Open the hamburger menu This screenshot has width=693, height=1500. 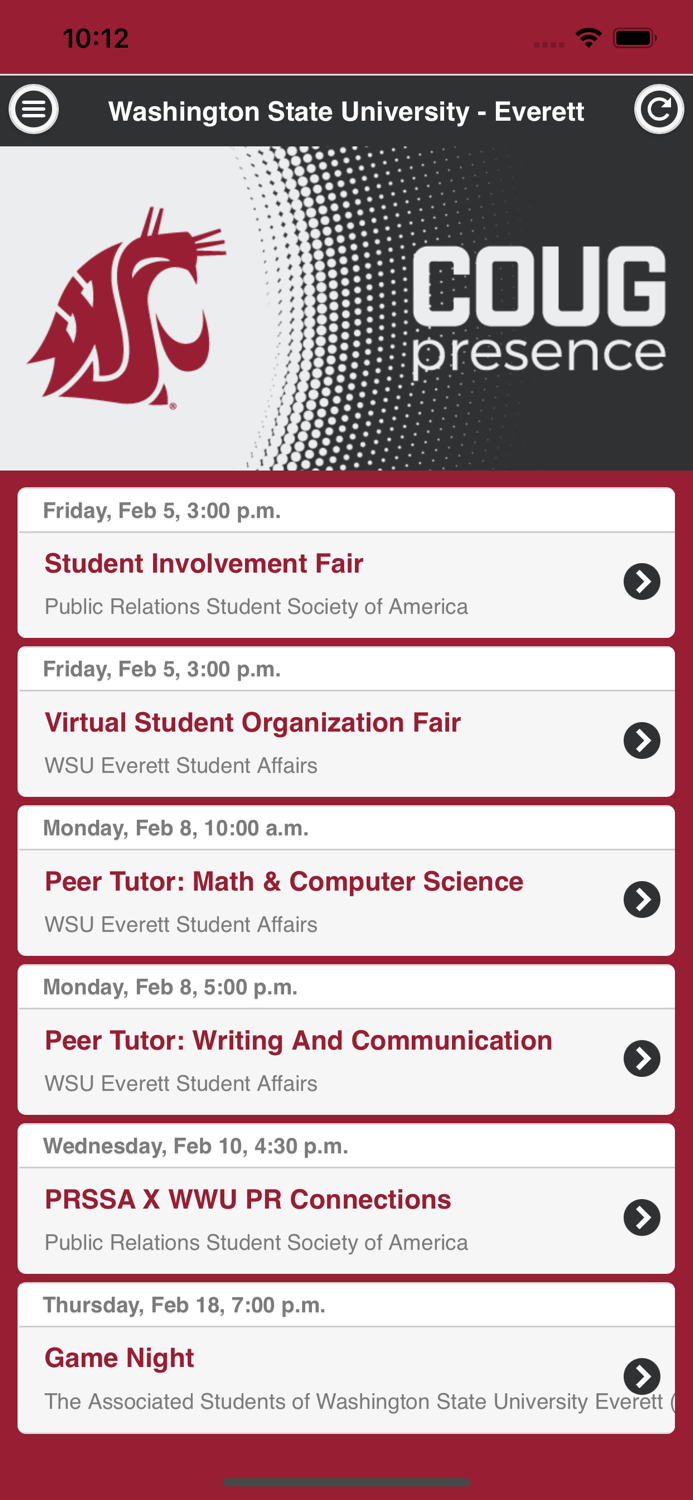pos(34,109)
